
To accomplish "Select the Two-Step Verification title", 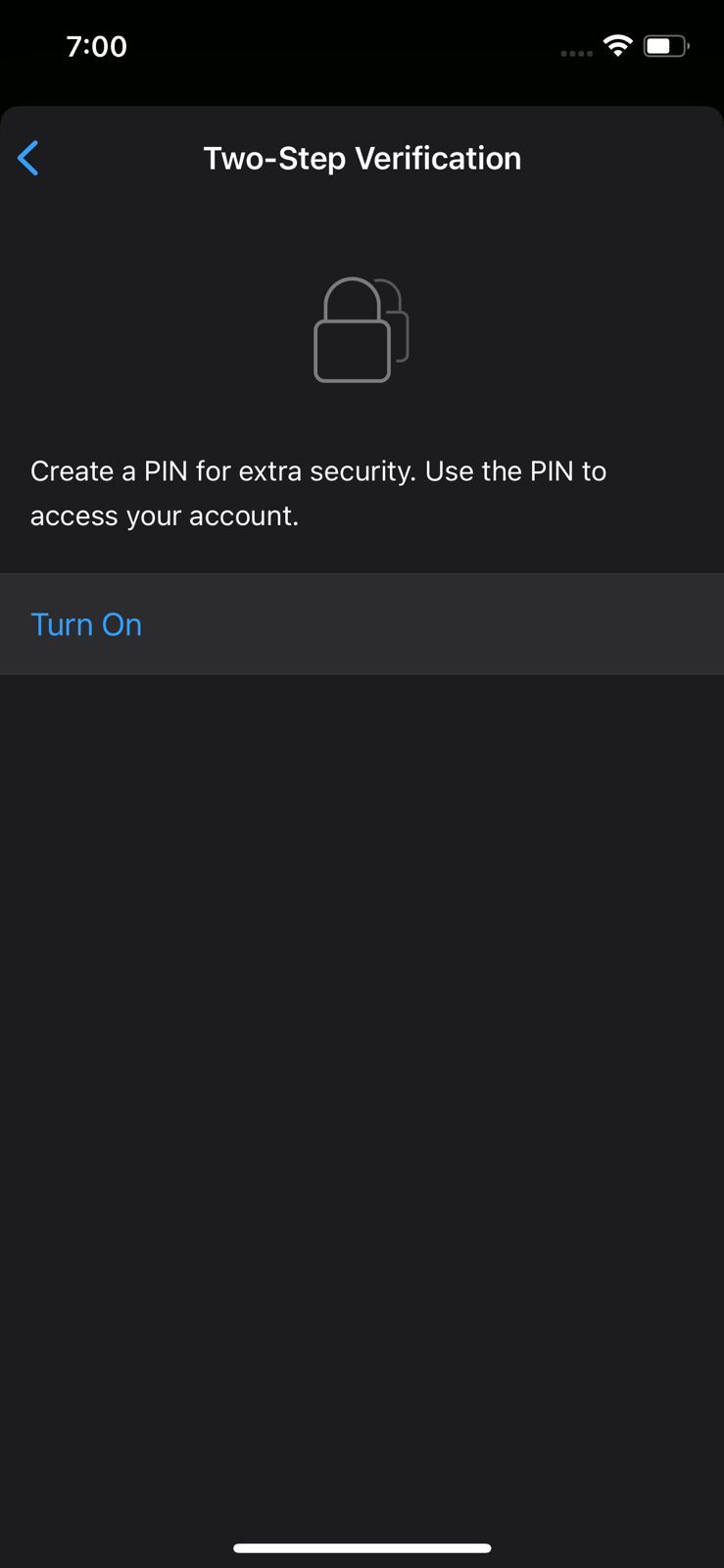I will coord(362,158).
